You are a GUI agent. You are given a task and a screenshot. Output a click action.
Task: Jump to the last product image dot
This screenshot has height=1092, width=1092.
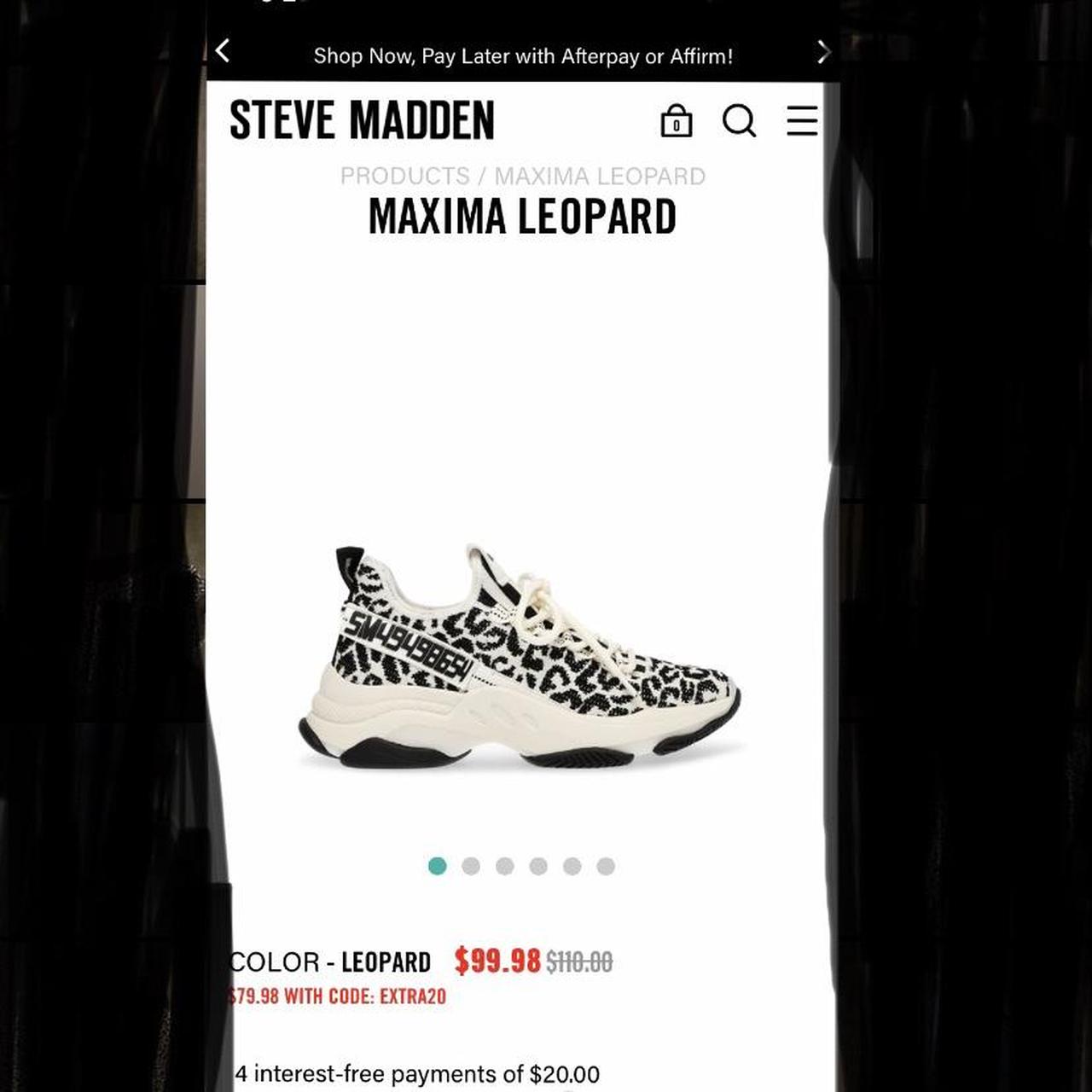click(x=606, y=867)
